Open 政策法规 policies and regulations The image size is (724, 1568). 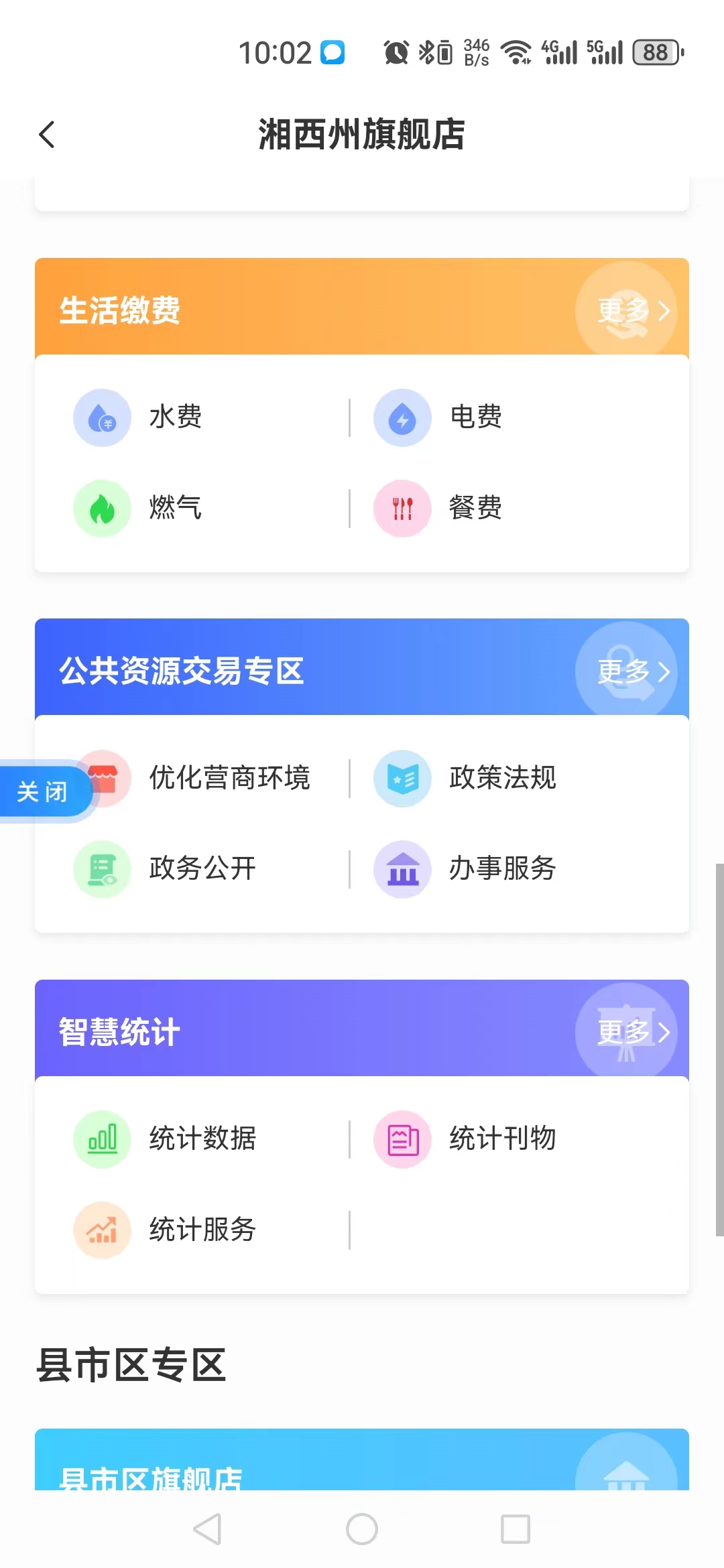pos(503,778)
